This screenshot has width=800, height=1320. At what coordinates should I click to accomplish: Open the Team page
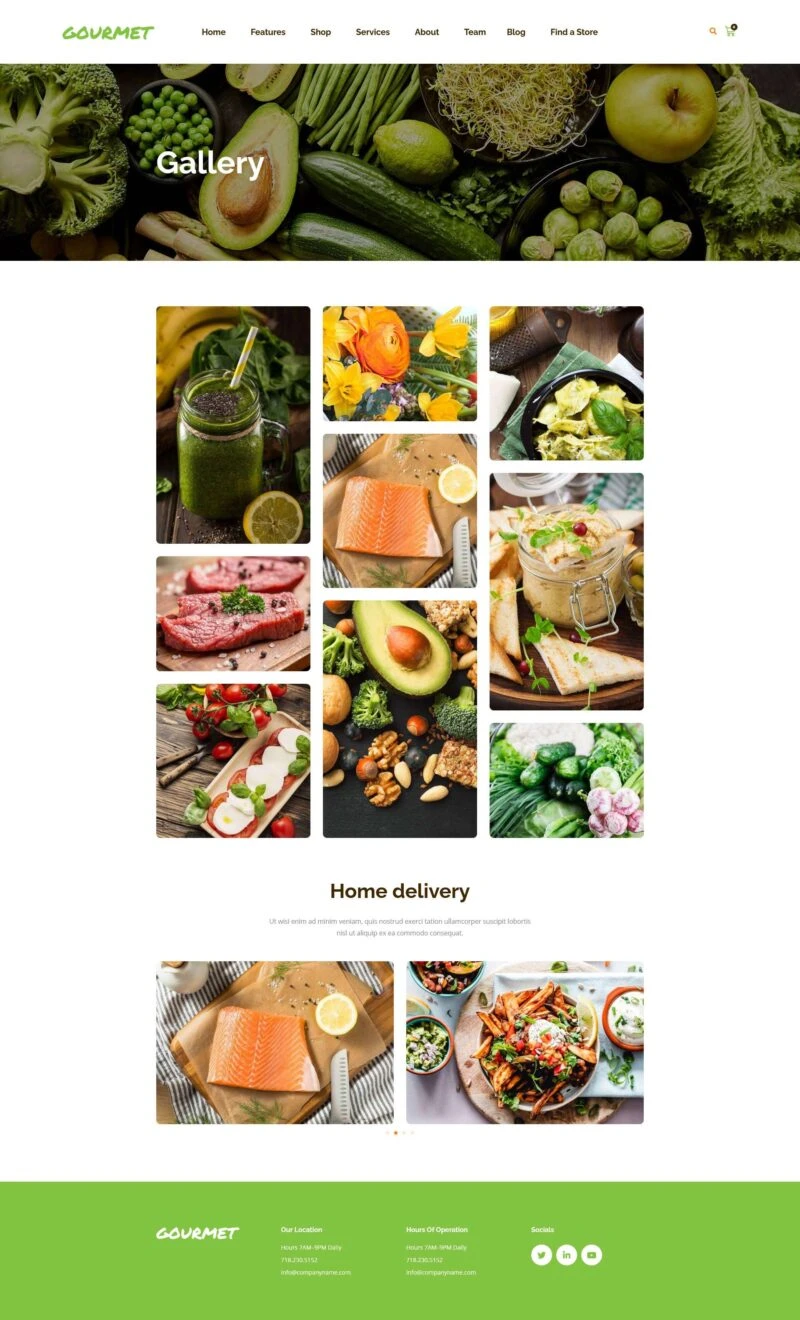(475, 32)
